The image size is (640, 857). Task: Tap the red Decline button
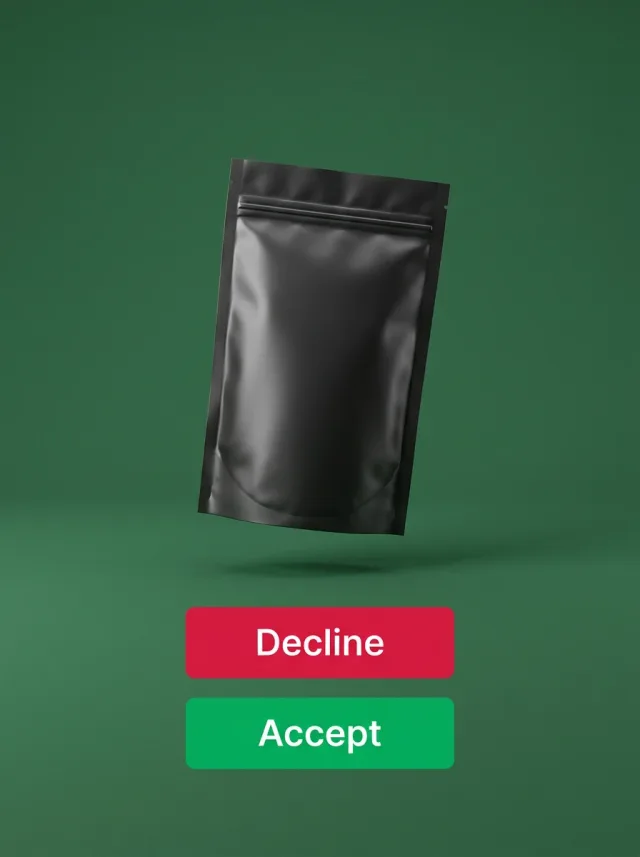320,642
